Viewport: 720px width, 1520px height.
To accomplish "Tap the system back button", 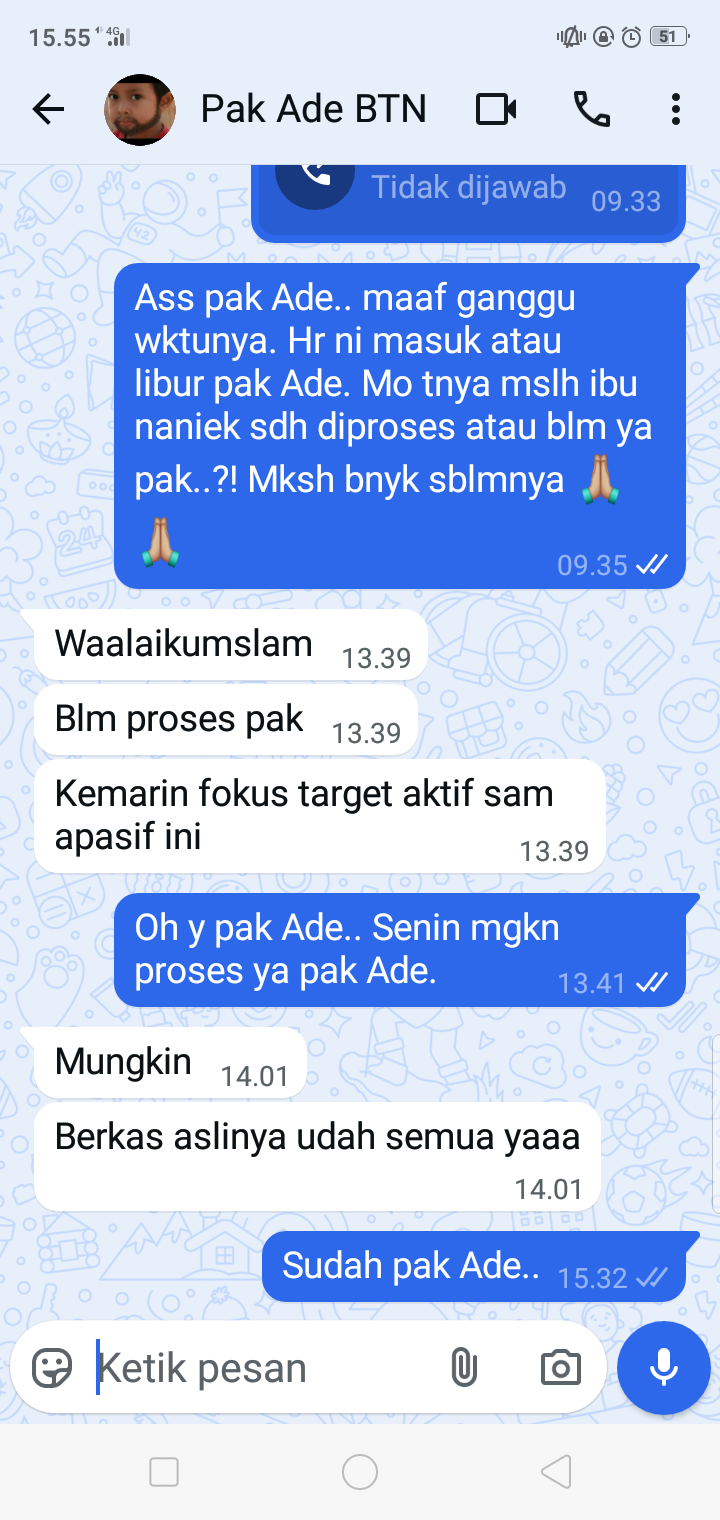I will tap(556, 1472).
